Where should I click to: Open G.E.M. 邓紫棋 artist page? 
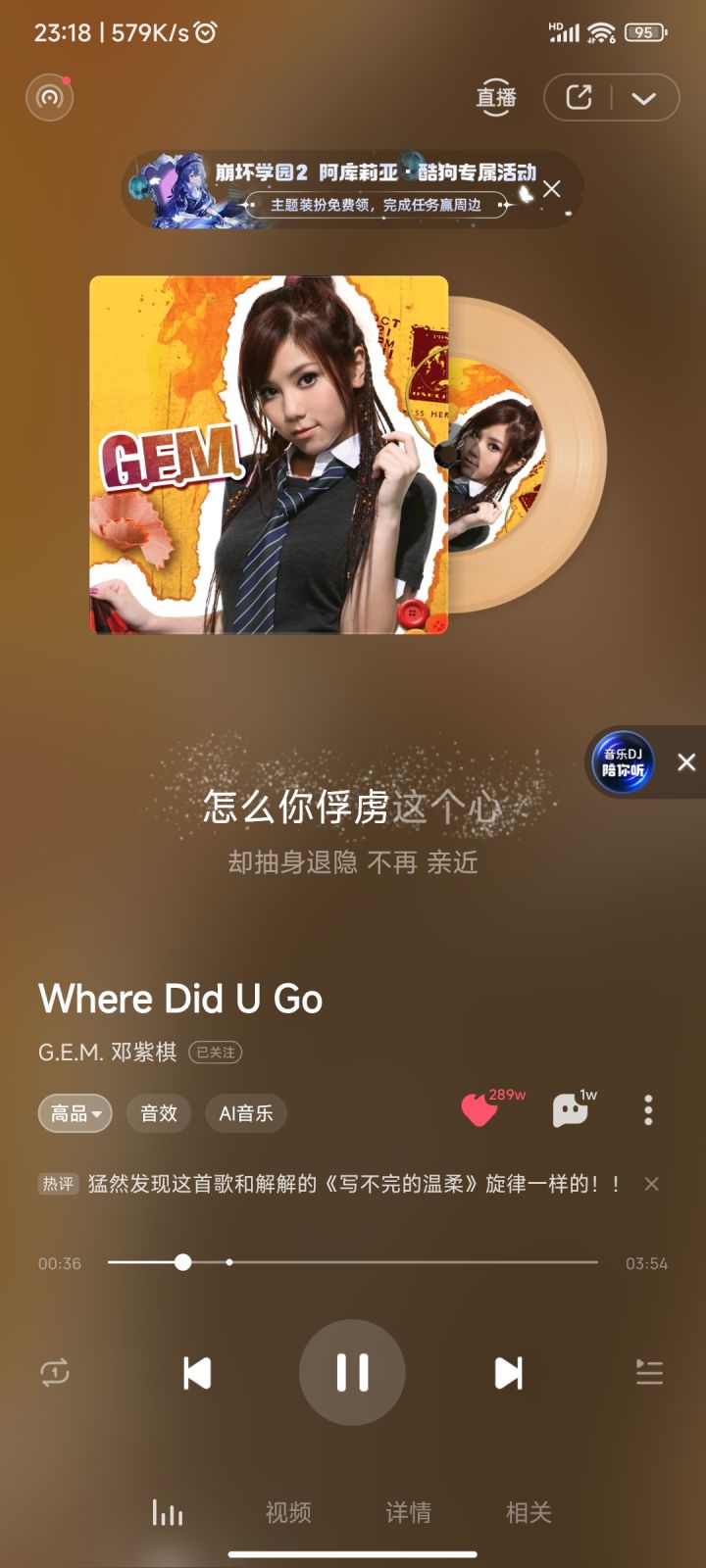(108, 1052)
